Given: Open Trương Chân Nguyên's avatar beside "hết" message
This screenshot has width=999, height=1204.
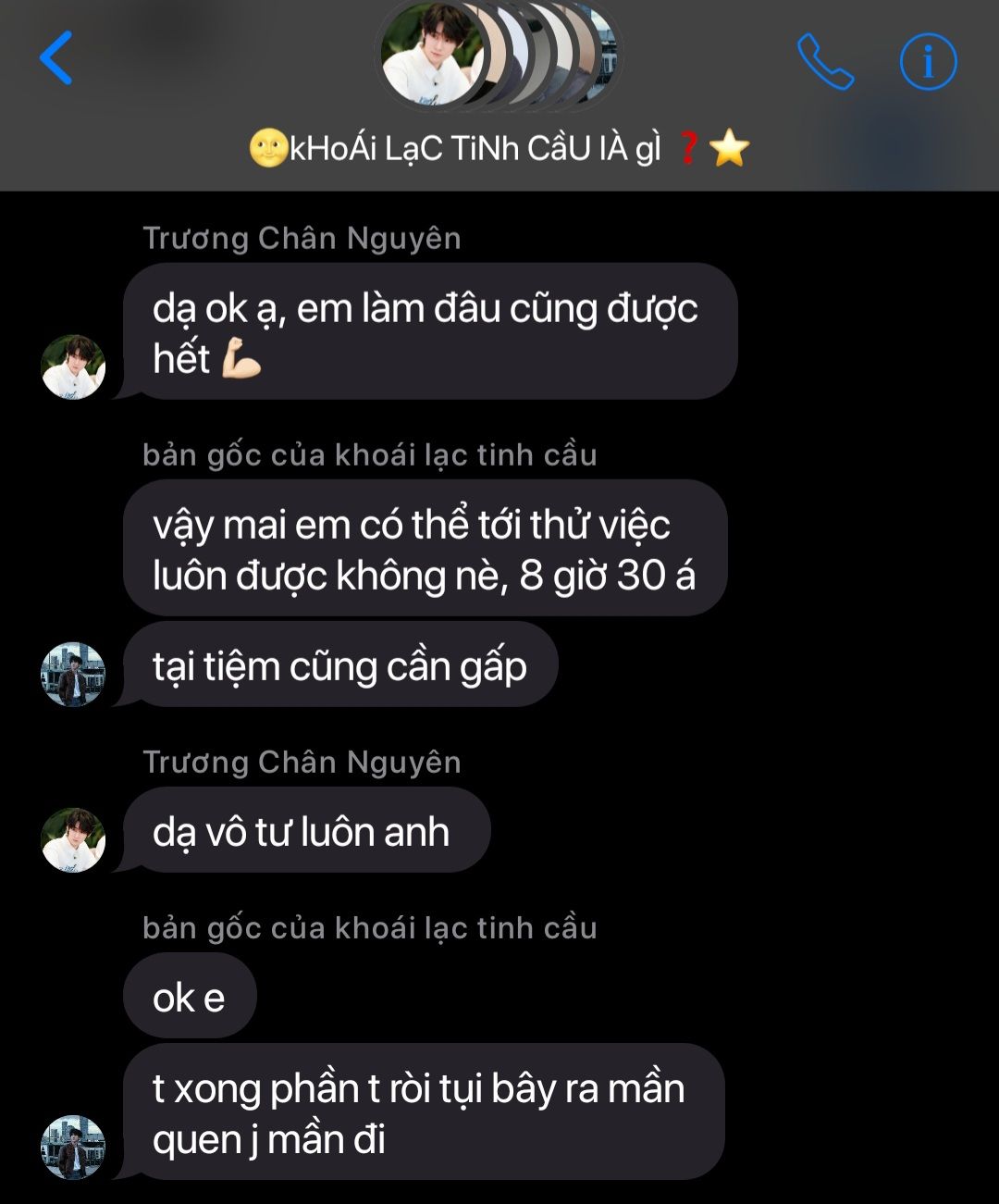Looking at the screenshot, I should coord(73,367).
